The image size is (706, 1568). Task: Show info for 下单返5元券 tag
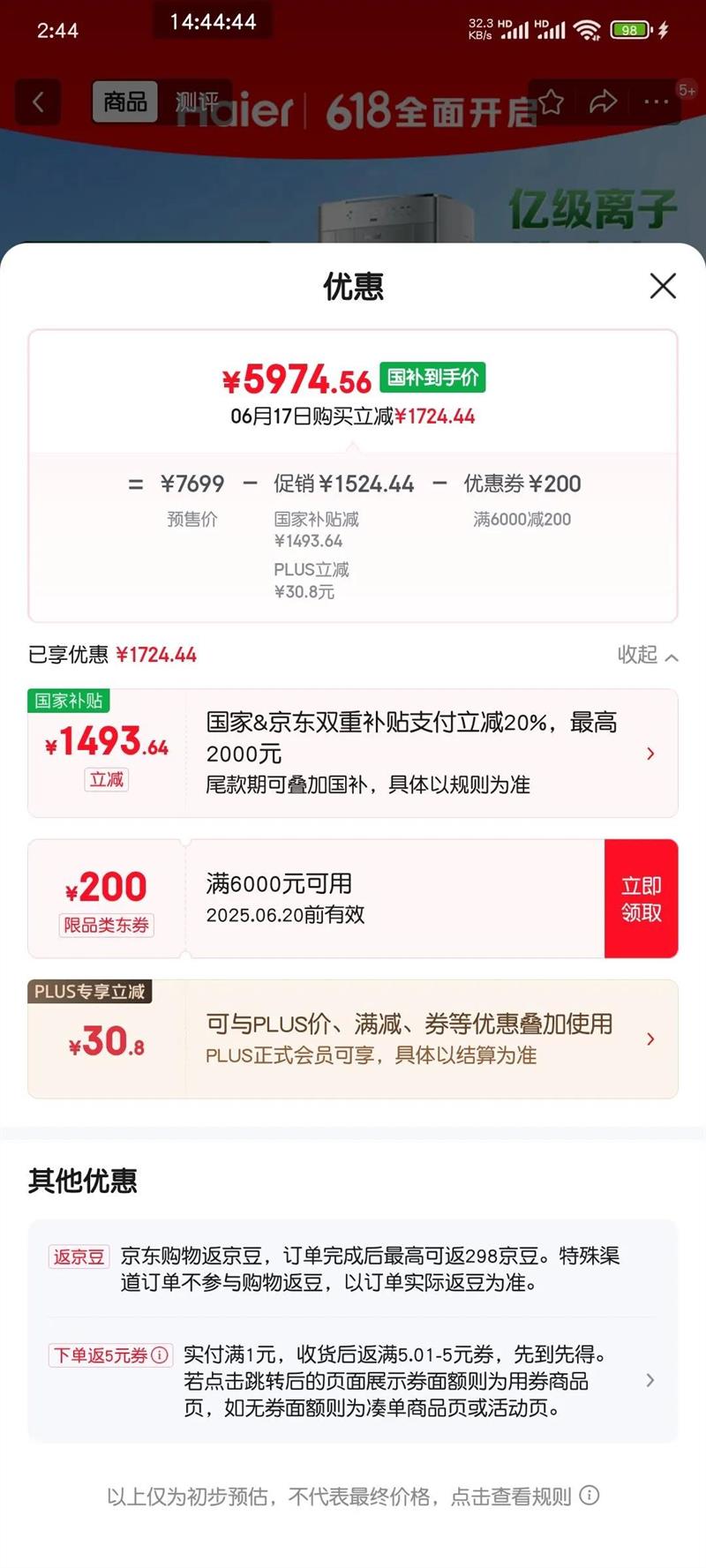click(160, 1354)
